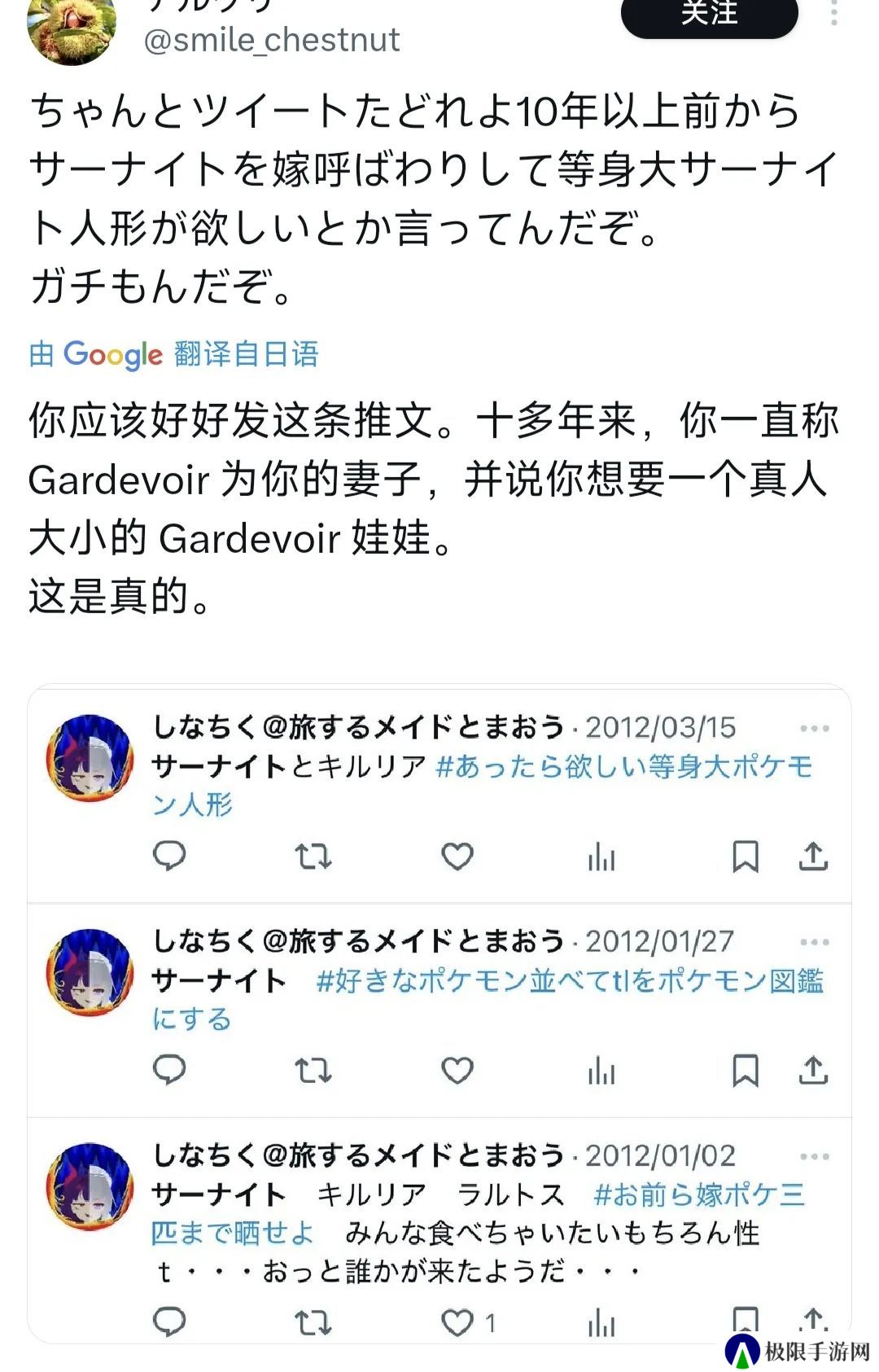Like the 2012/03/15 tweet
This screenshot has height=1372, width=879.
pyautogui.click(x=457, y=856)
